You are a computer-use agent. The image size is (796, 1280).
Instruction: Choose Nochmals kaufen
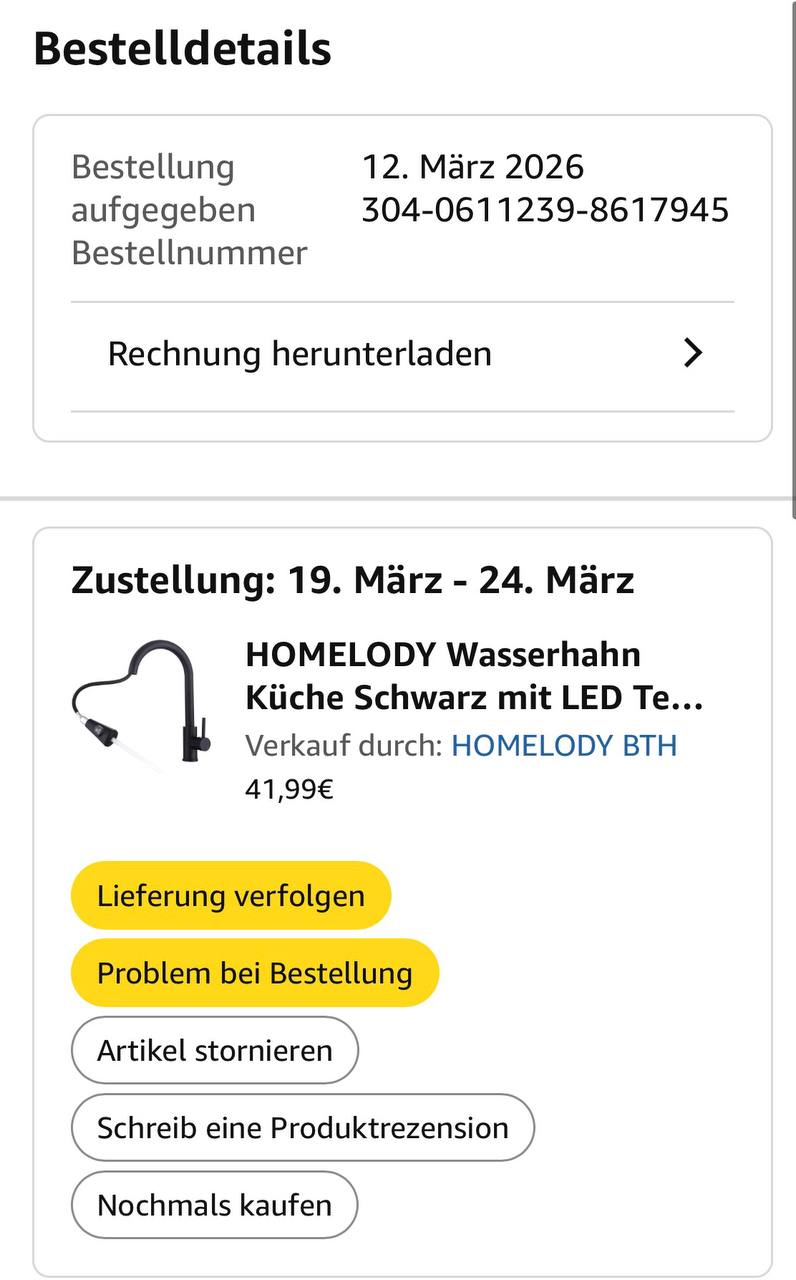pos(215,1205)
